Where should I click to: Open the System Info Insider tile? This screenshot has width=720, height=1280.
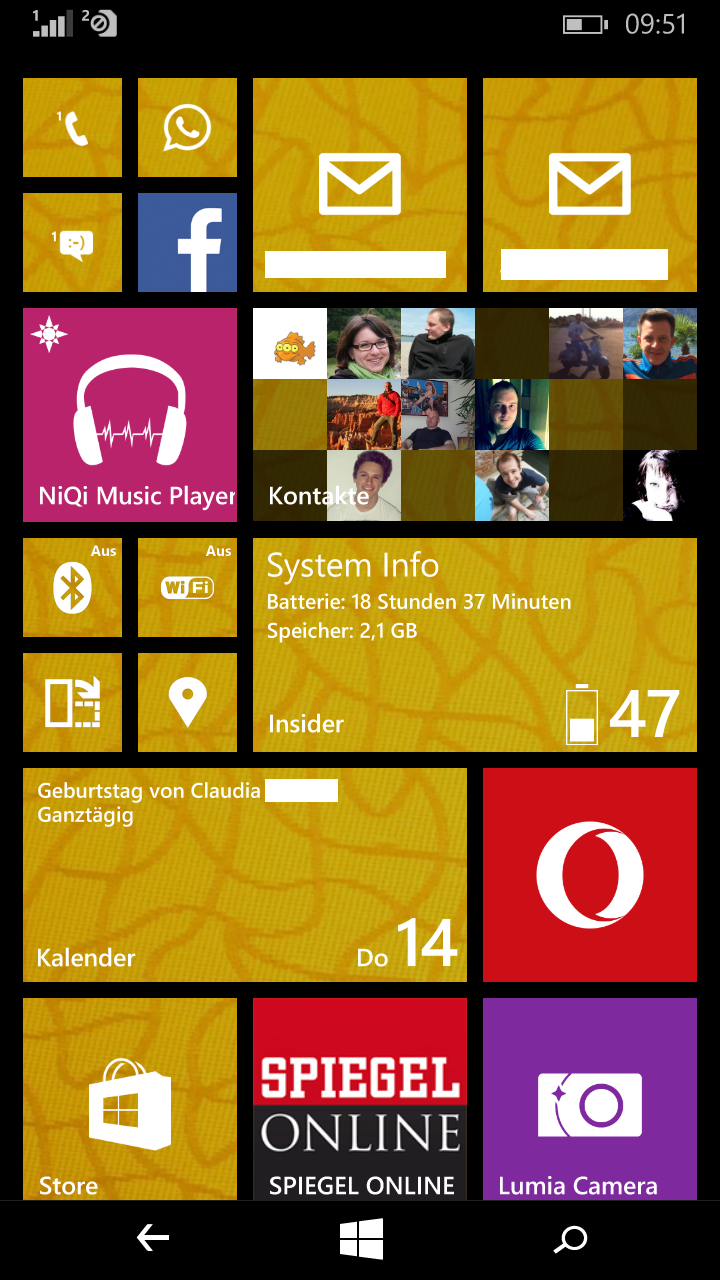pos(475,645)
